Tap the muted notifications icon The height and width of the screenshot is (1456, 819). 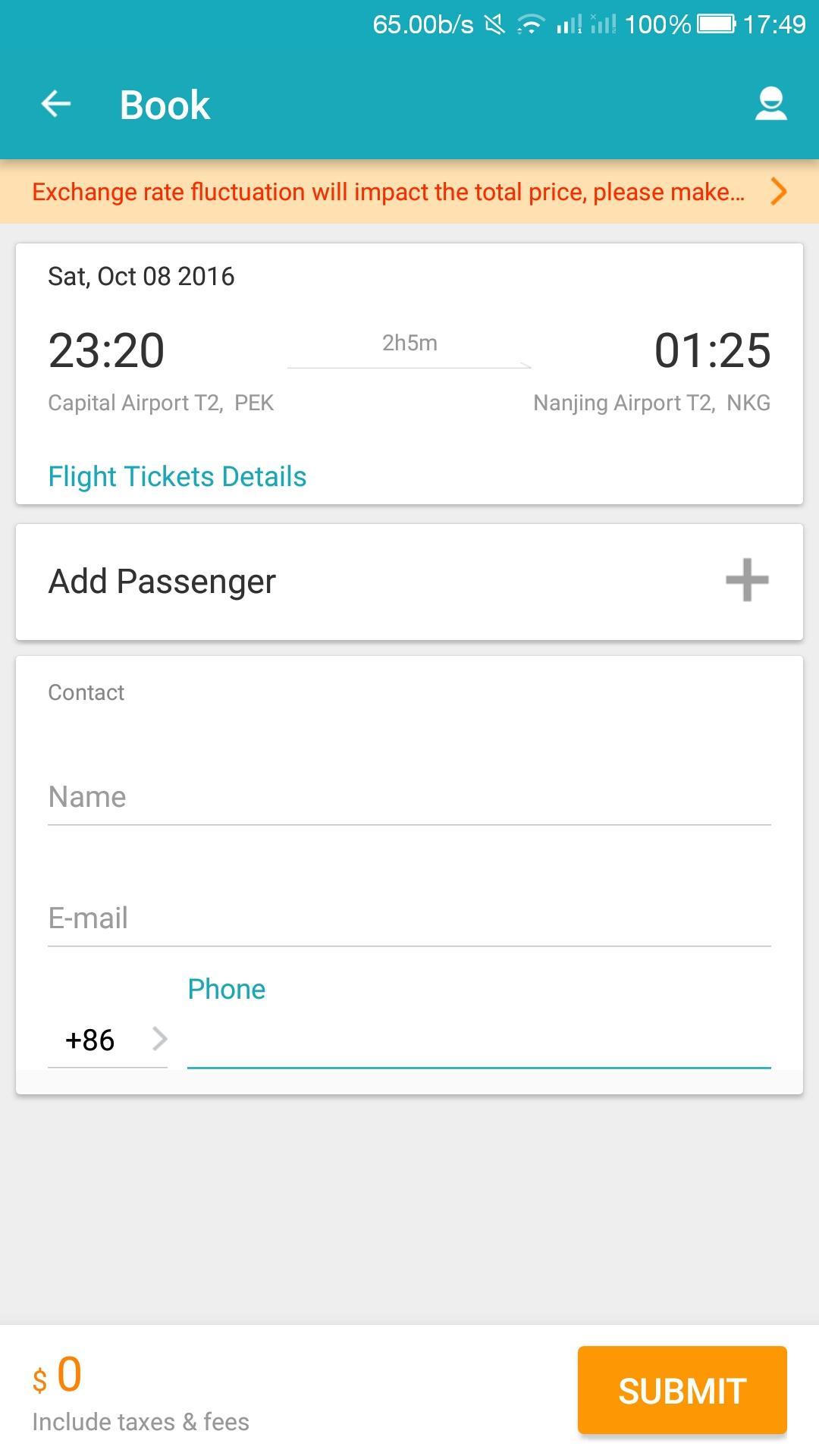click(493, 23)
